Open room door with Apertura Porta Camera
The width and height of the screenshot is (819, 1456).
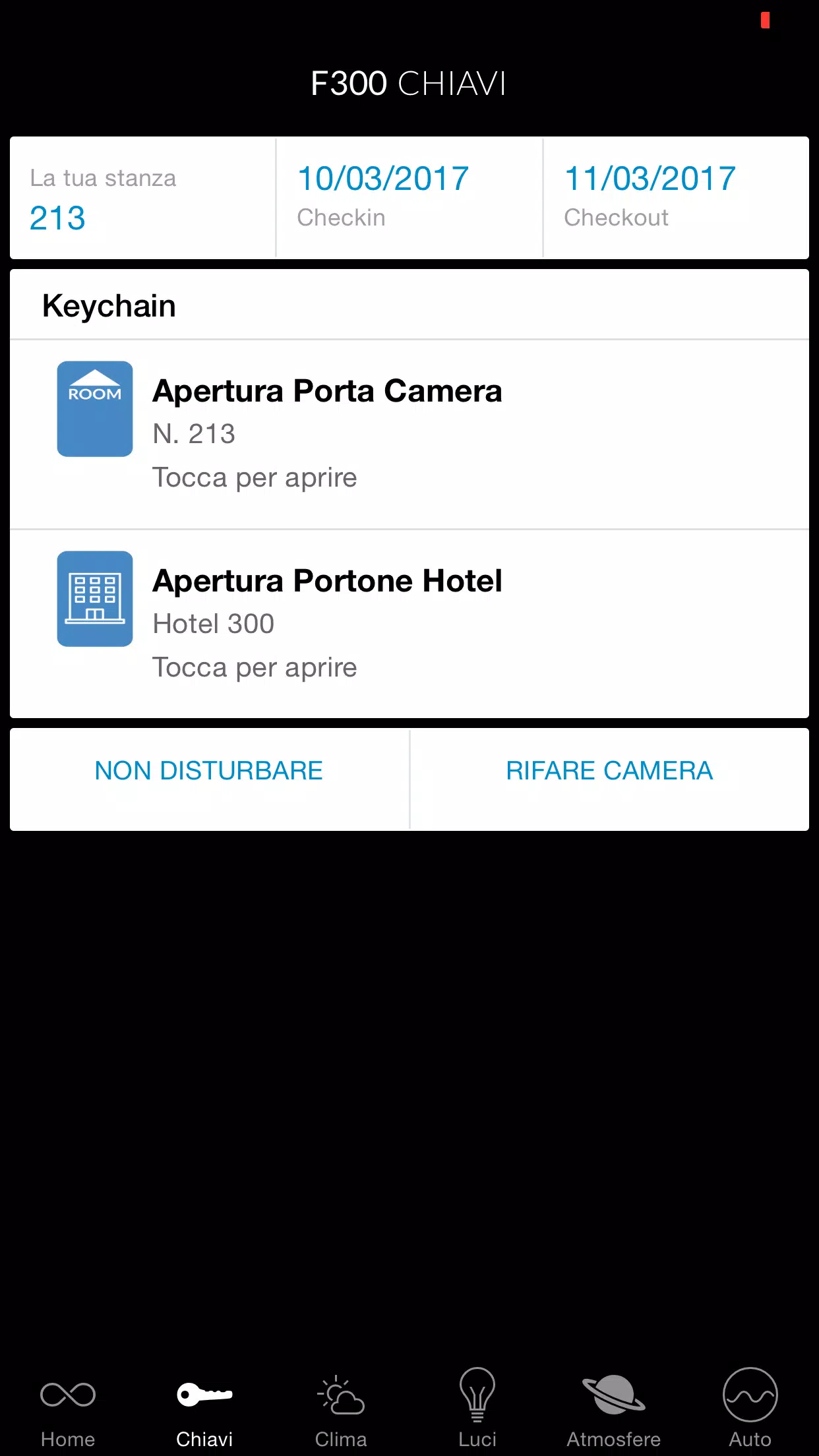tap(409, 435)
